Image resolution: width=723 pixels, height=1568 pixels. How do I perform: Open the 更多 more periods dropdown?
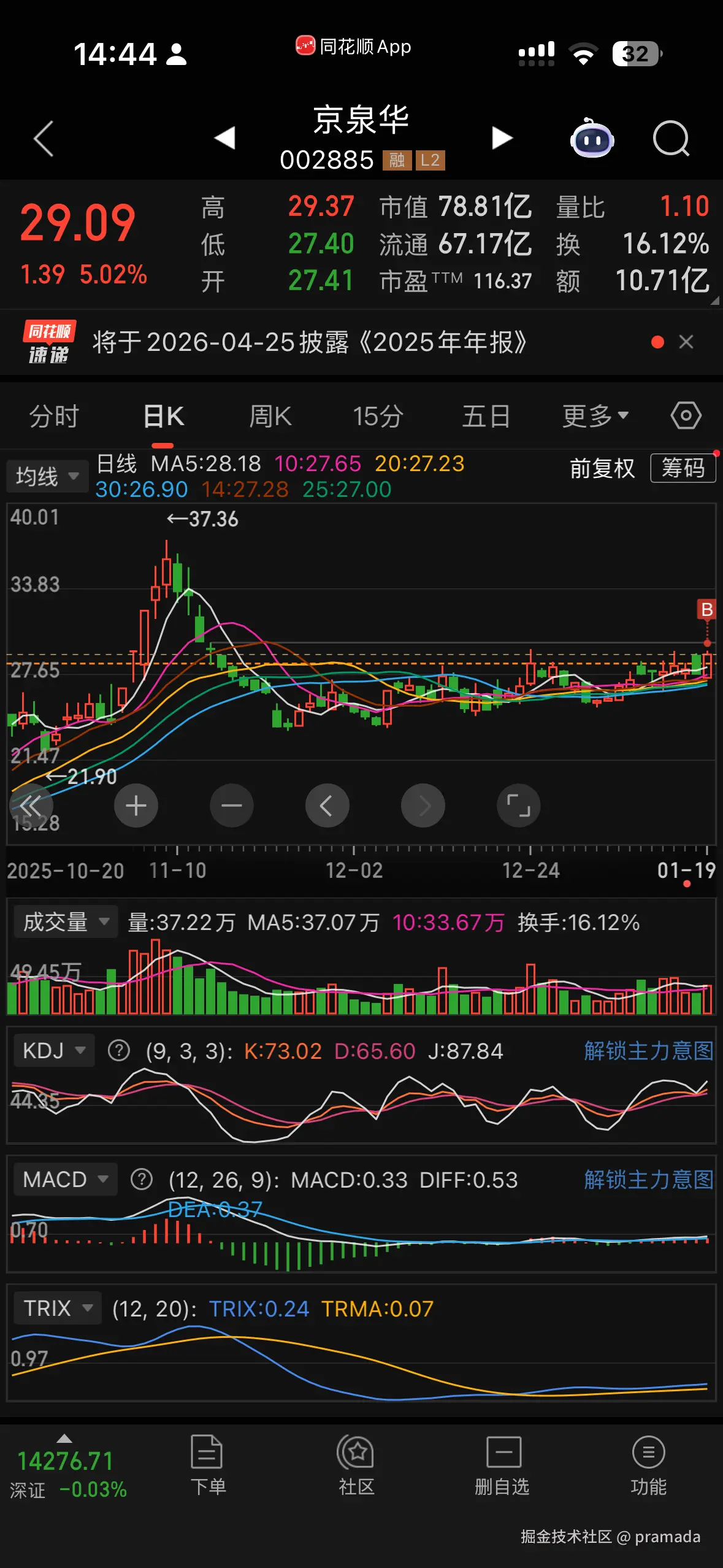594,415
